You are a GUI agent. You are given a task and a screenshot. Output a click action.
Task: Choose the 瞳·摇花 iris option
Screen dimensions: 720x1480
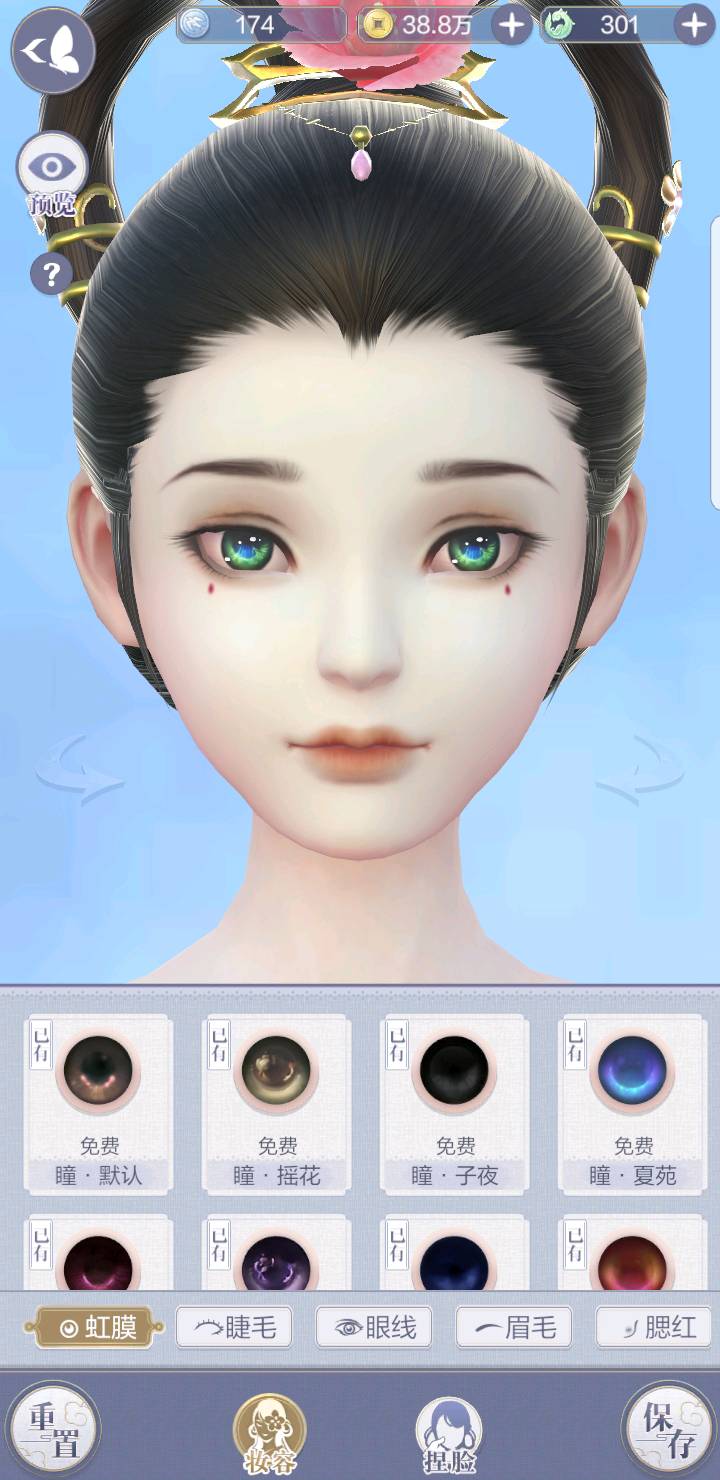point(276,1104)
